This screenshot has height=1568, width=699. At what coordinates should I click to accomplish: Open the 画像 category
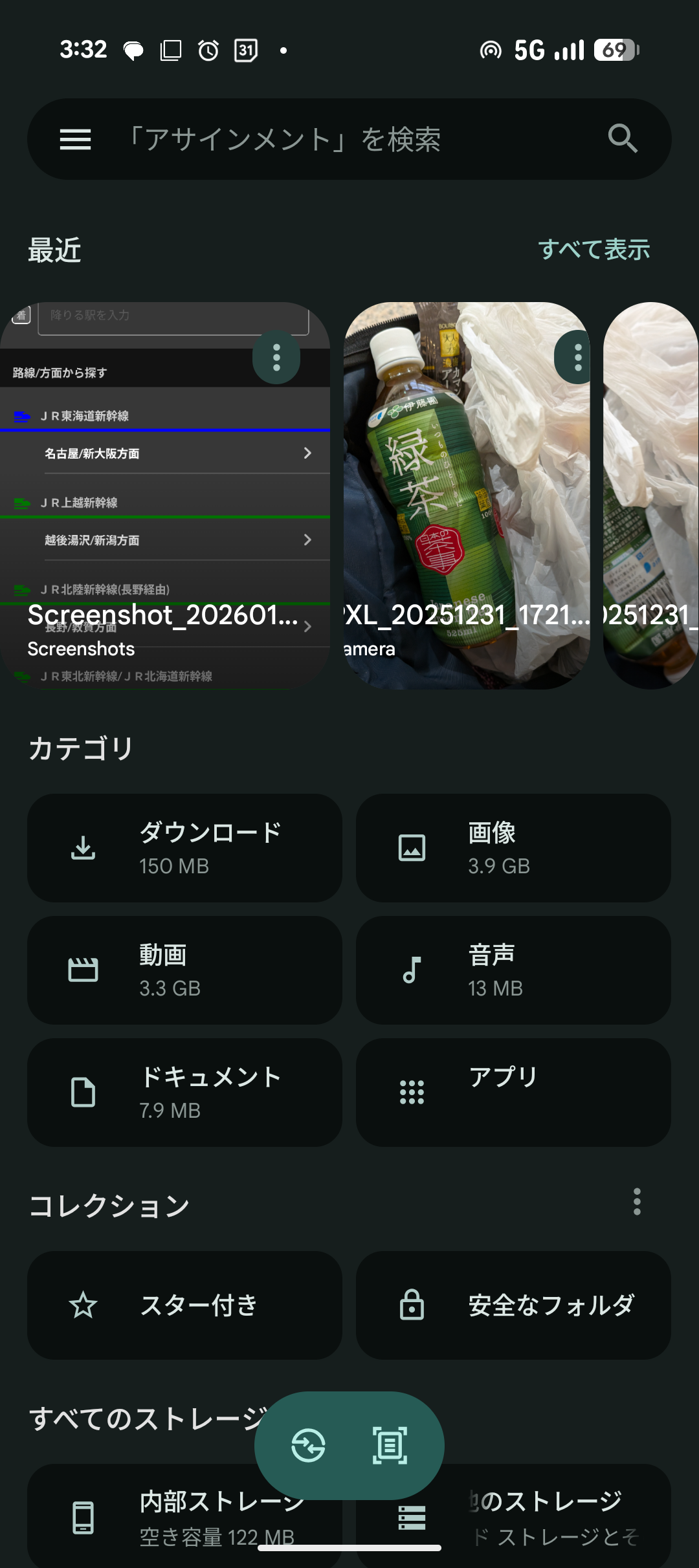[x=513, y=848]
